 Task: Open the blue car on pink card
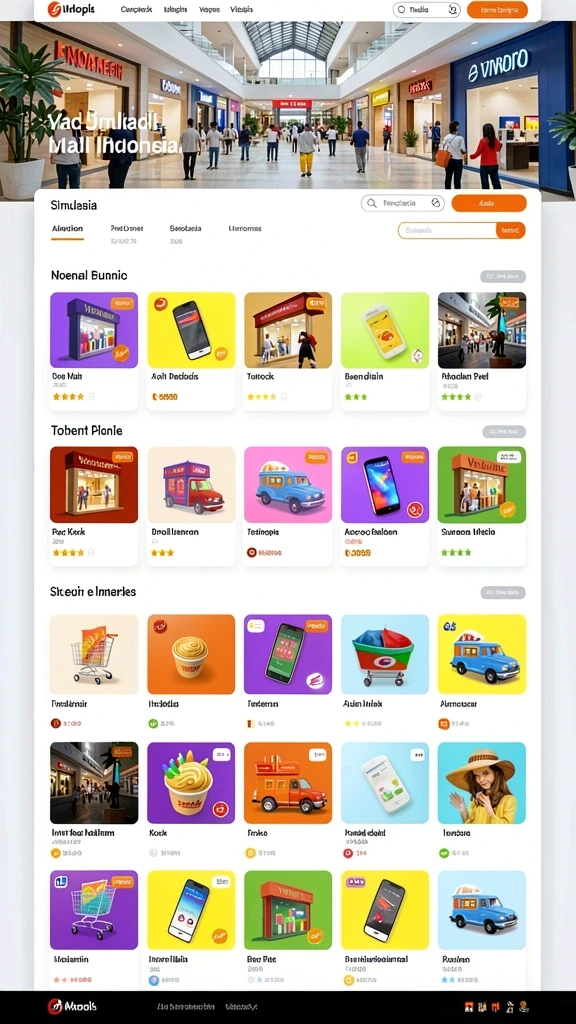tap(288, 505)
